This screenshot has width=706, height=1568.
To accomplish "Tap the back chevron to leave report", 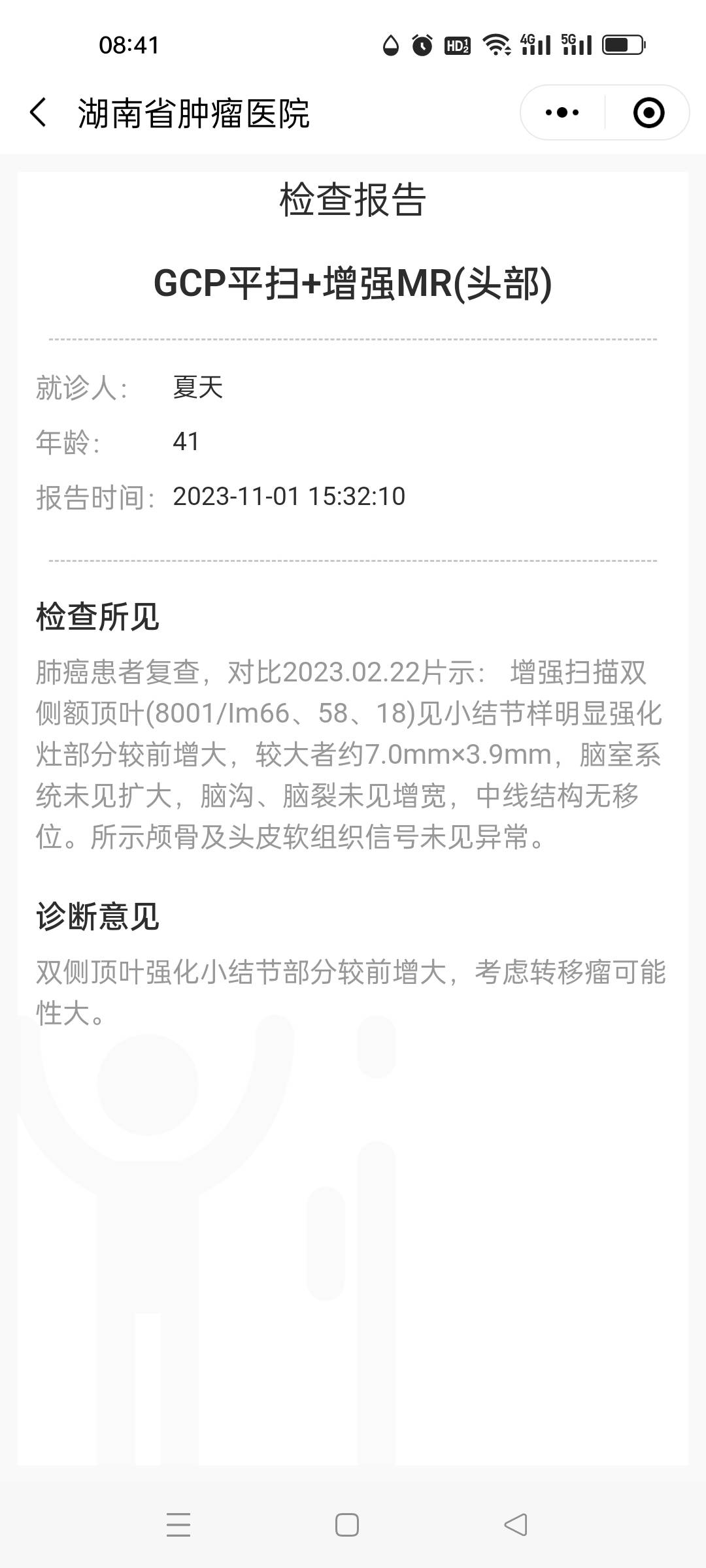I will (x=37, y=111).
